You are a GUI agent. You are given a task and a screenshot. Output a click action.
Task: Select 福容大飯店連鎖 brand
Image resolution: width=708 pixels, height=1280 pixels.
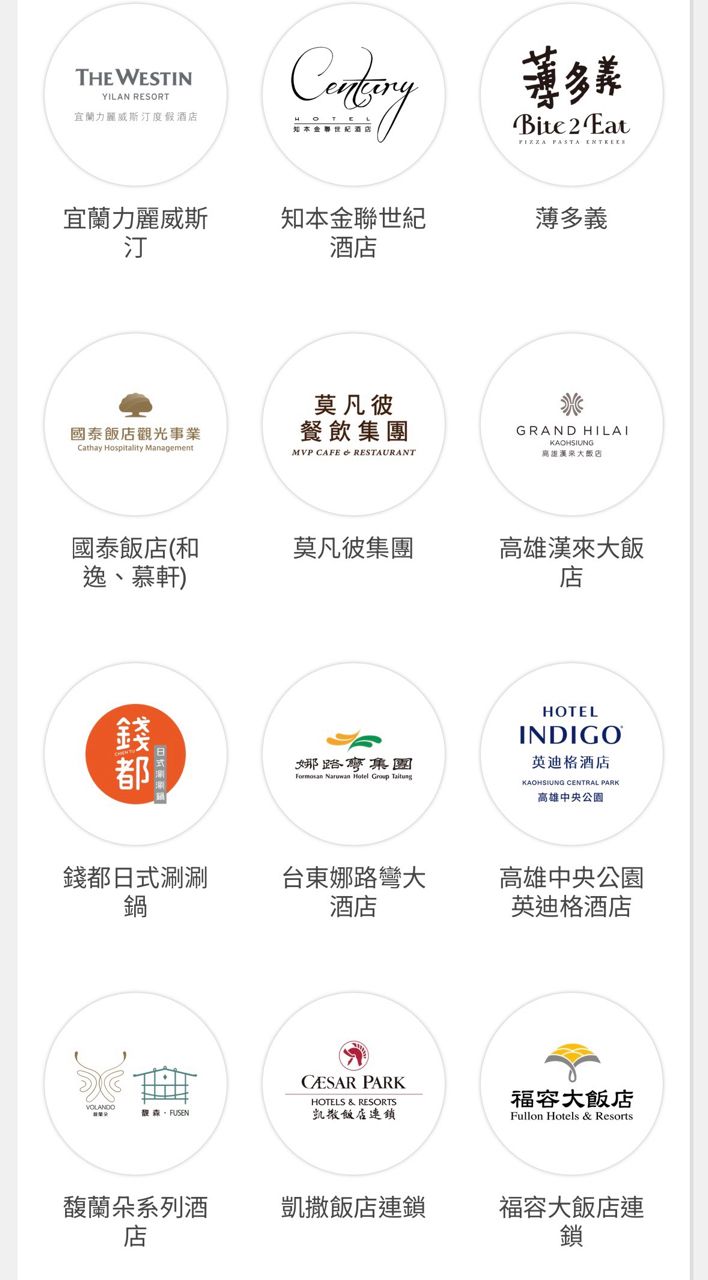[572, 1084]
